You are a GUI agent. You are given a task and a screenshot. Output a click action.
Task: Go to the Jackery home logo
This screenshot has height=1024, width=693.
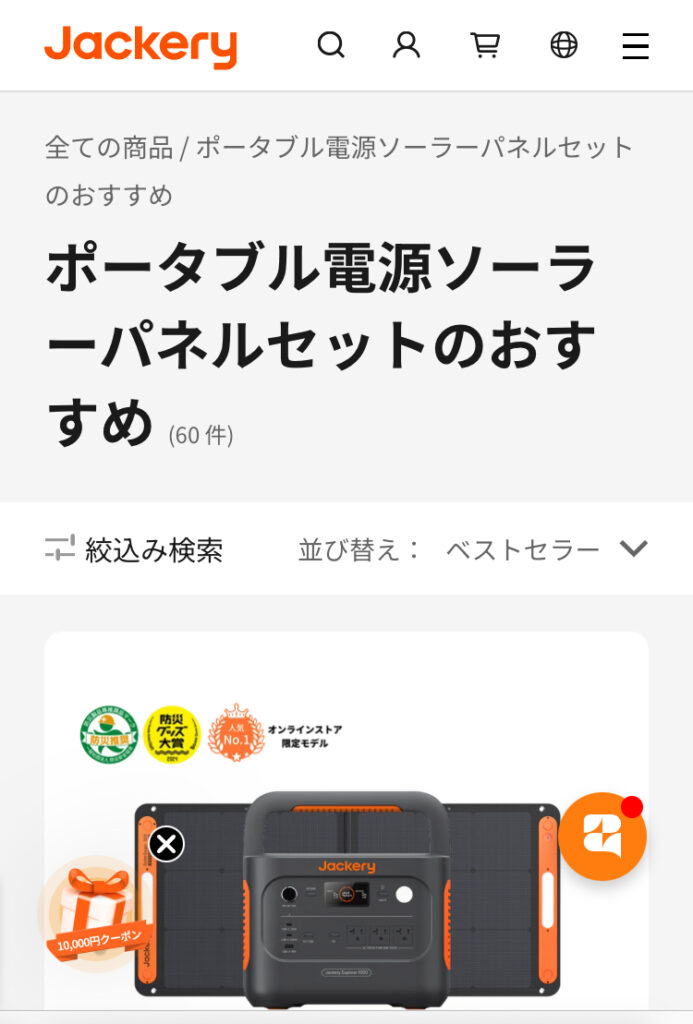(x=140, y=46)
